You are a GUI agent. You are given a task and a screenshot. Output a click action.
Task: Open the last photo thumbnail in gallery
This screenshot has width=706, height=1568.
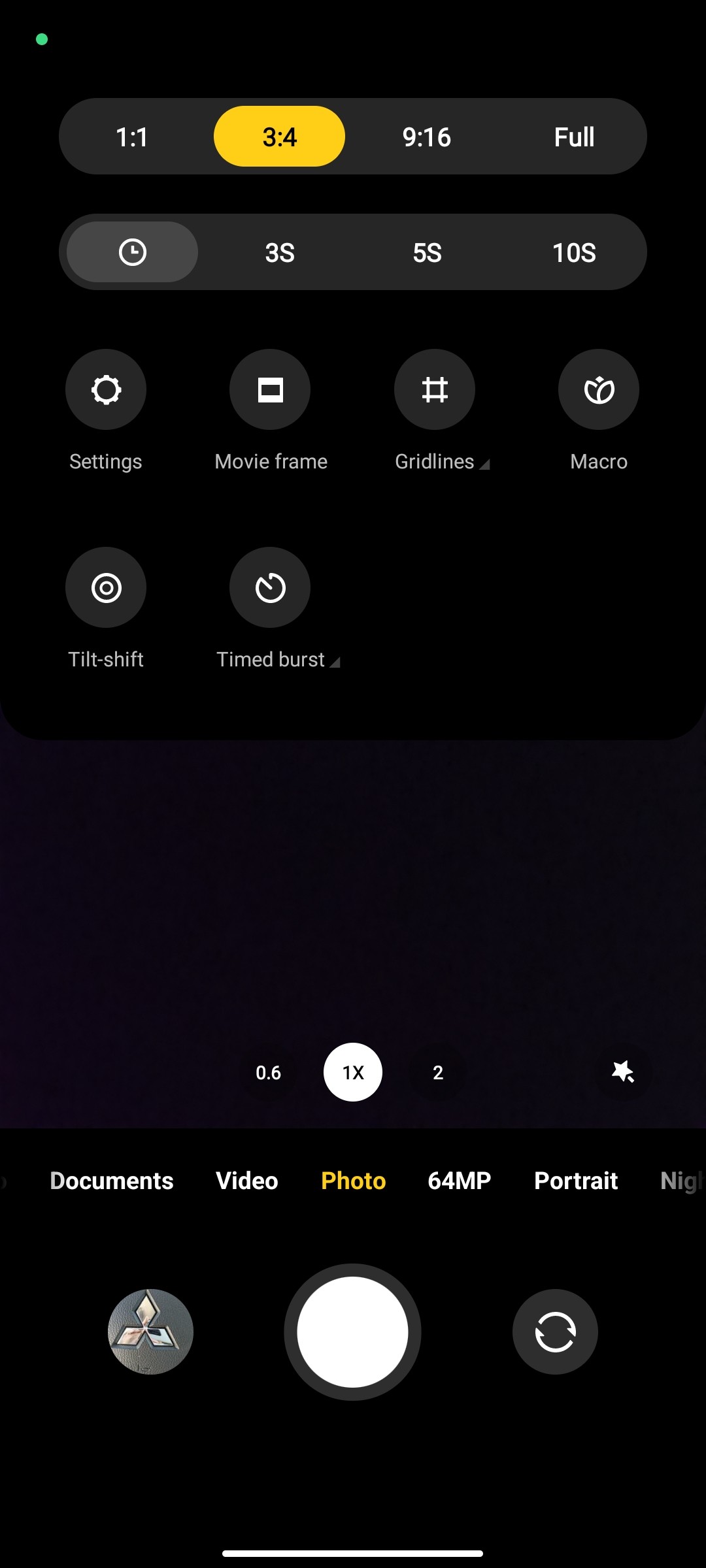150,1331
